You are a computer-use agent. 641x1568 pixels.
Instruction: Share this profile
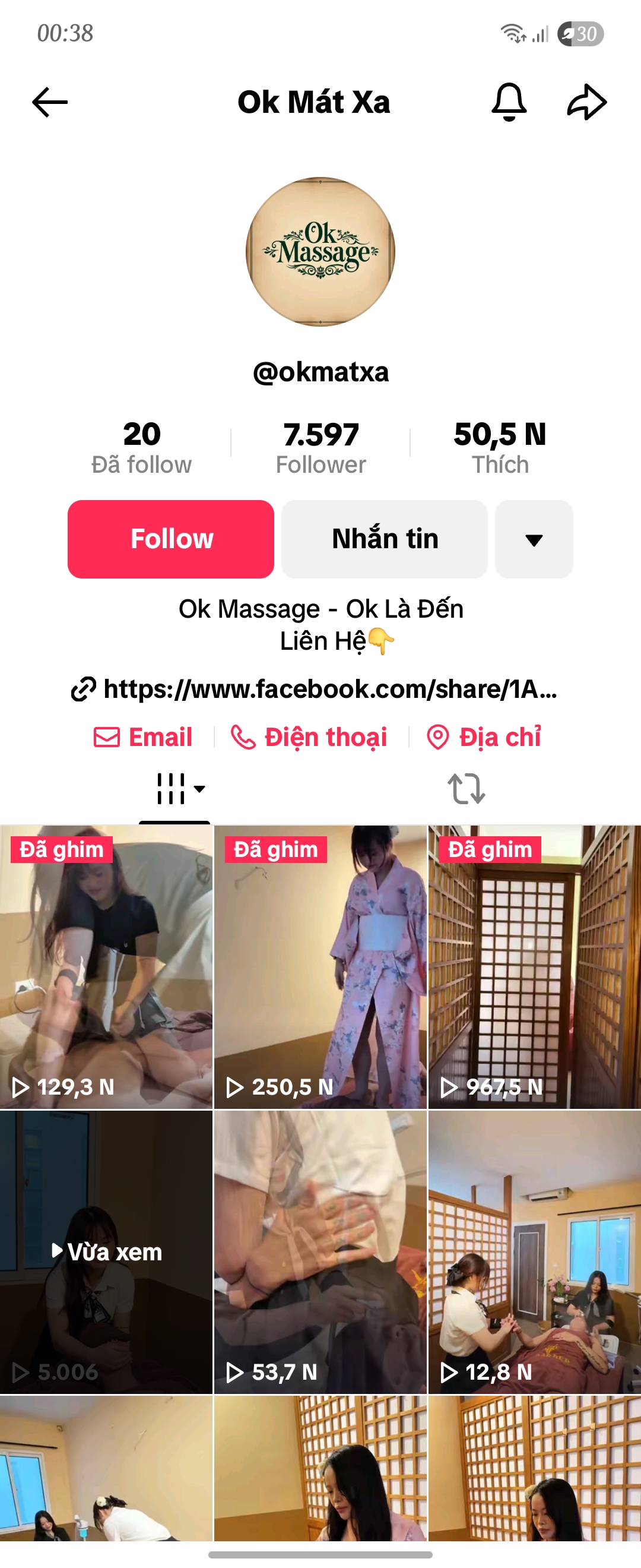pyautogui.click(x=586, y=102)
